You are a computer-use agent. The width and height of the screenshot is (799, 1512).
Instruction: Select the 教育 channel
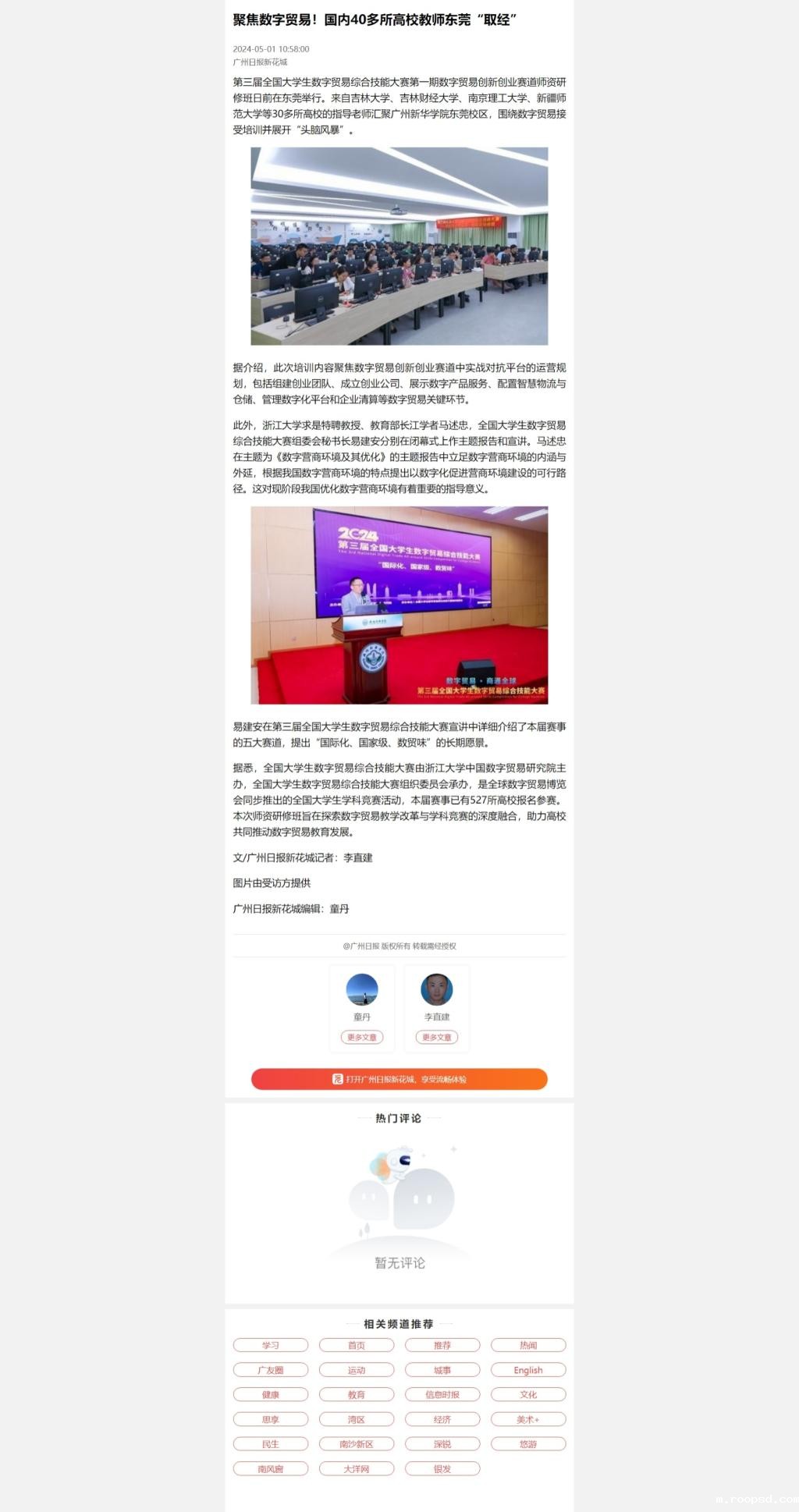356,1394
